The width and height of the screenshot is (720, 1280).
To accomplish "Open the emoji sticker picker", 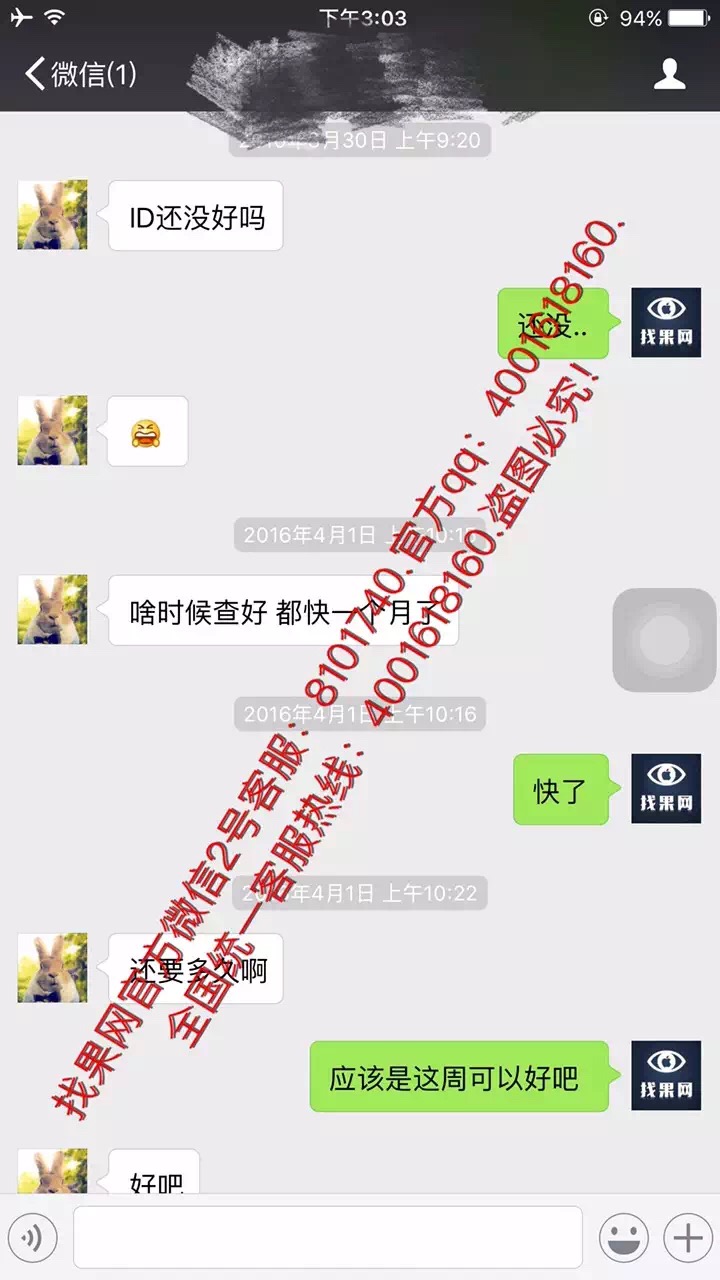I will pos(624,1238).
